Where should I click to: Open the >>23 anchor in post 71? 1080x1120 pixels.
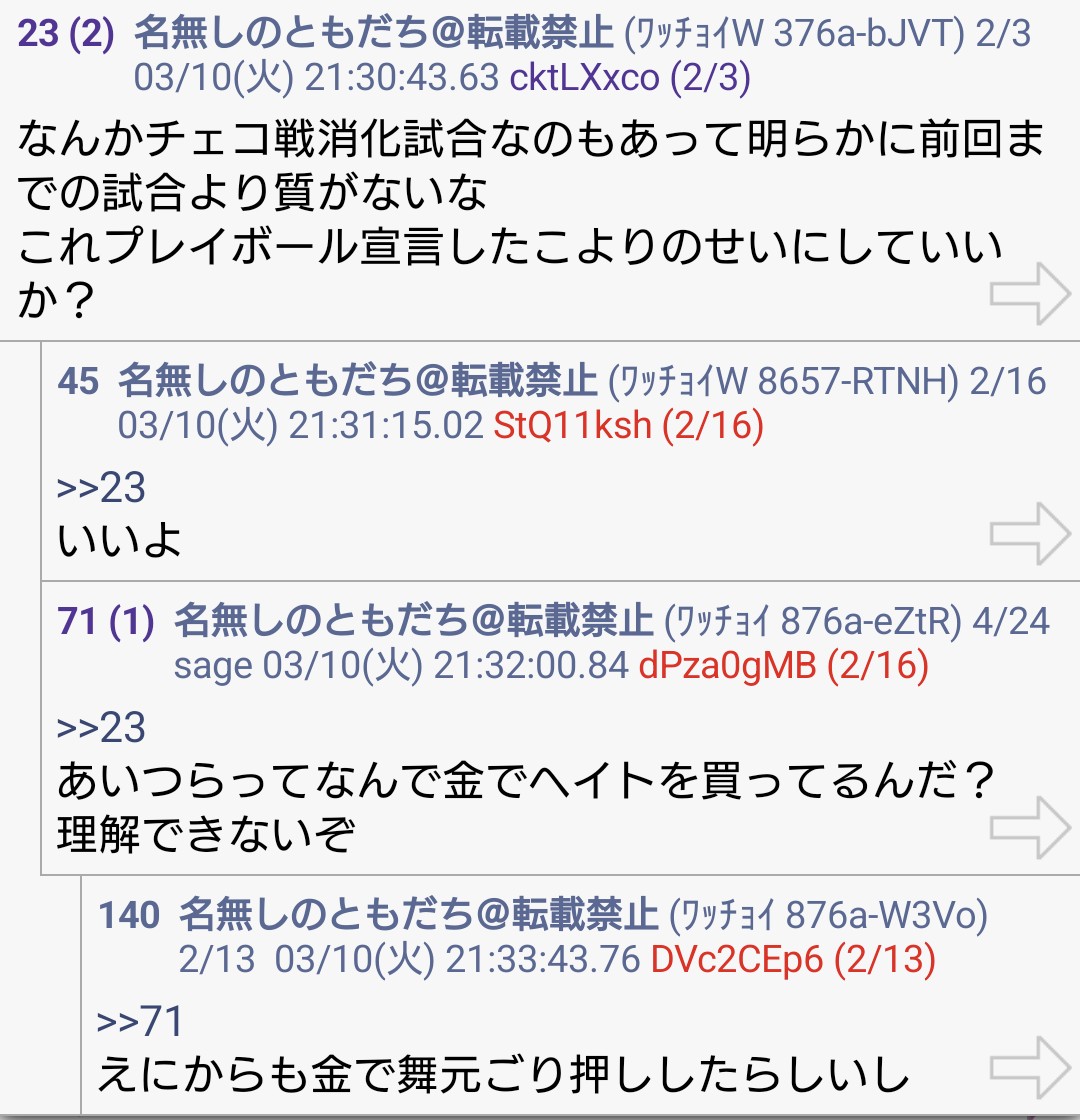click(x=101, y=727)
